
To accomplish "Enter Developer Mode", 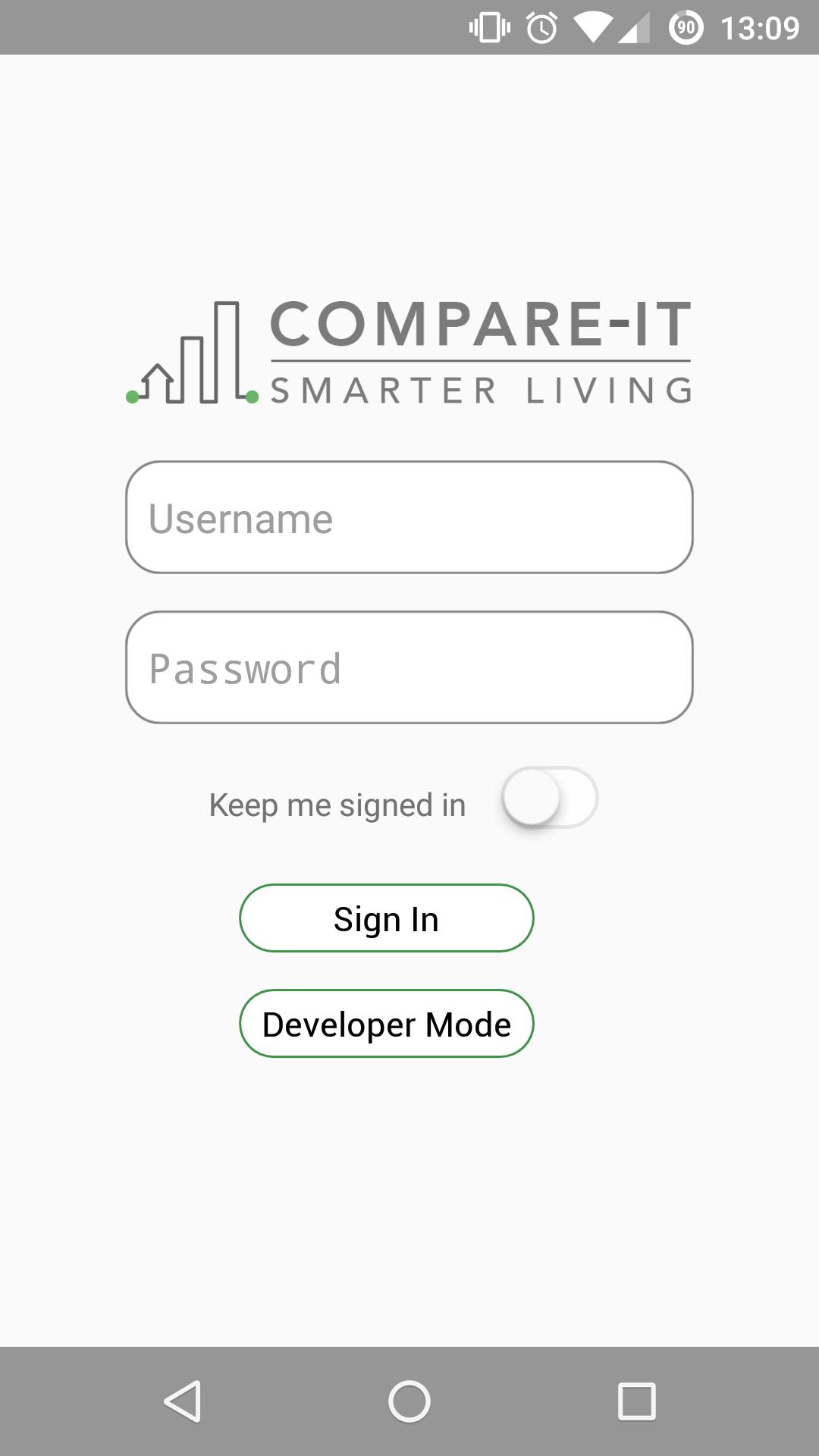I will 387,1024.
